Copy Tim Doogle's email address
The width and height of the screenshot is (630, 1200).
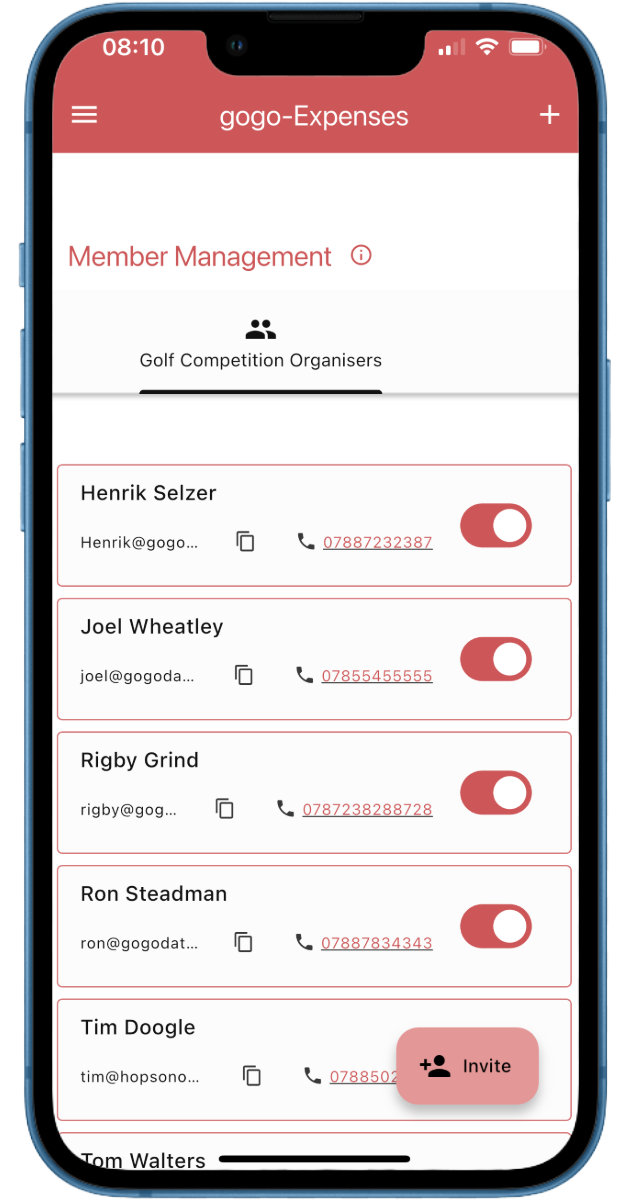point(252,1076)
